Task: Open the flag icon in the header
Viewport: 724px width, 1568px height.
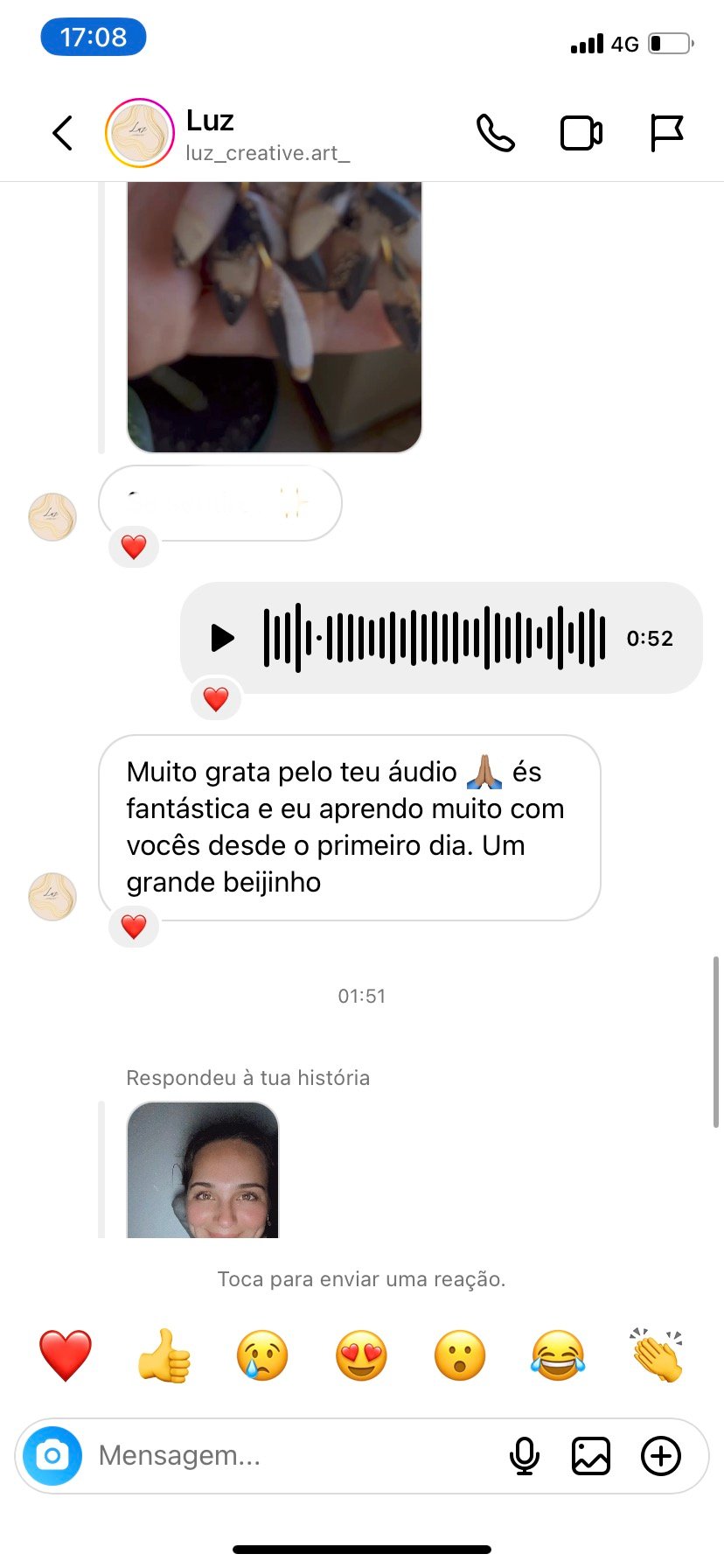Action: 666,133
